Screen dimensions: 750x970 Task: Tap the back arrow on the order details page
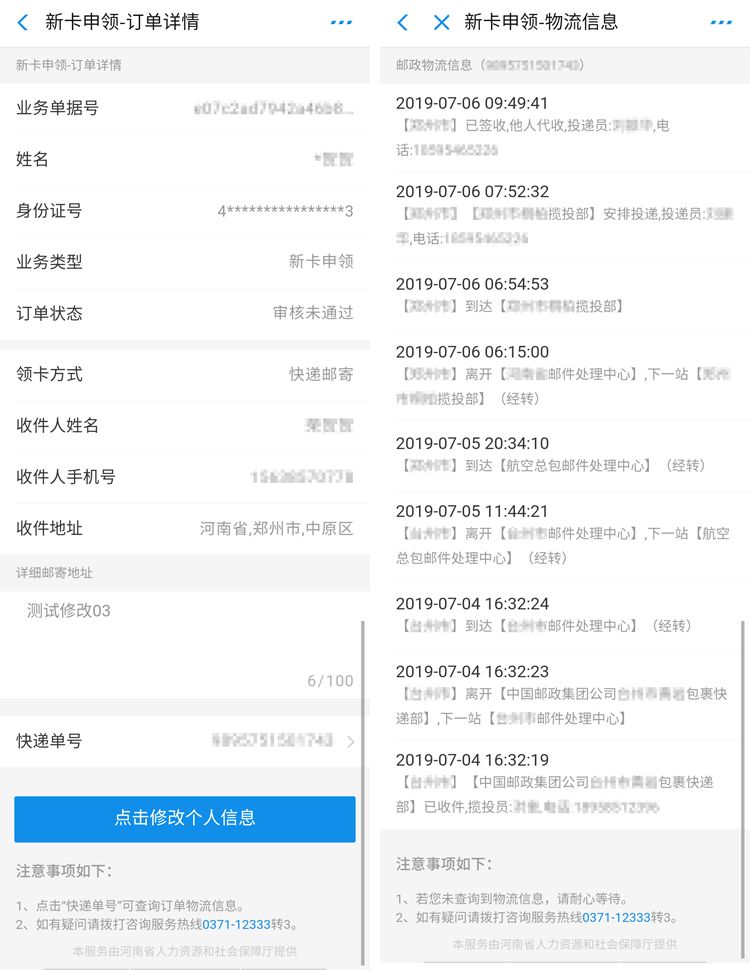[22, 21]
